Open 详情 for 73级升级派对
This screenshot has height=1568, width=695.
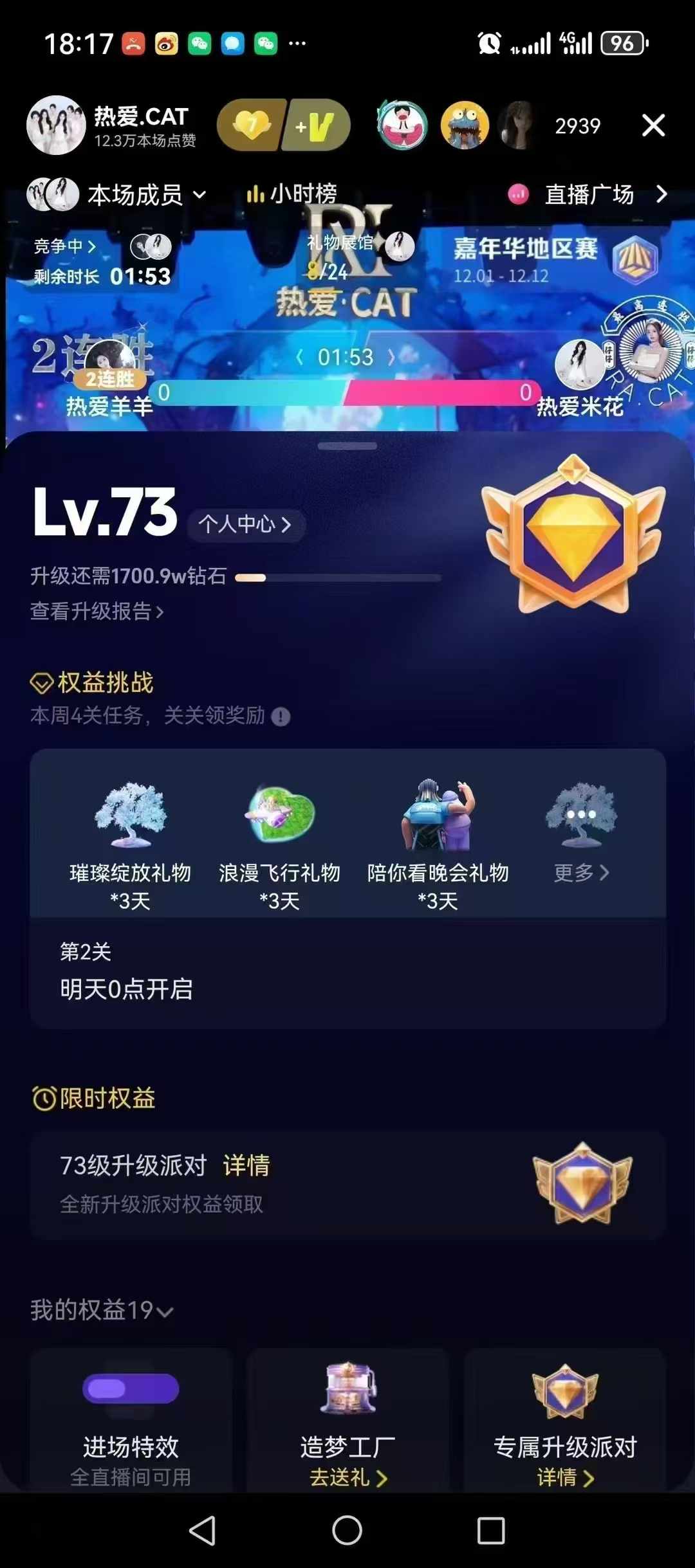(x=246, y=1165)
